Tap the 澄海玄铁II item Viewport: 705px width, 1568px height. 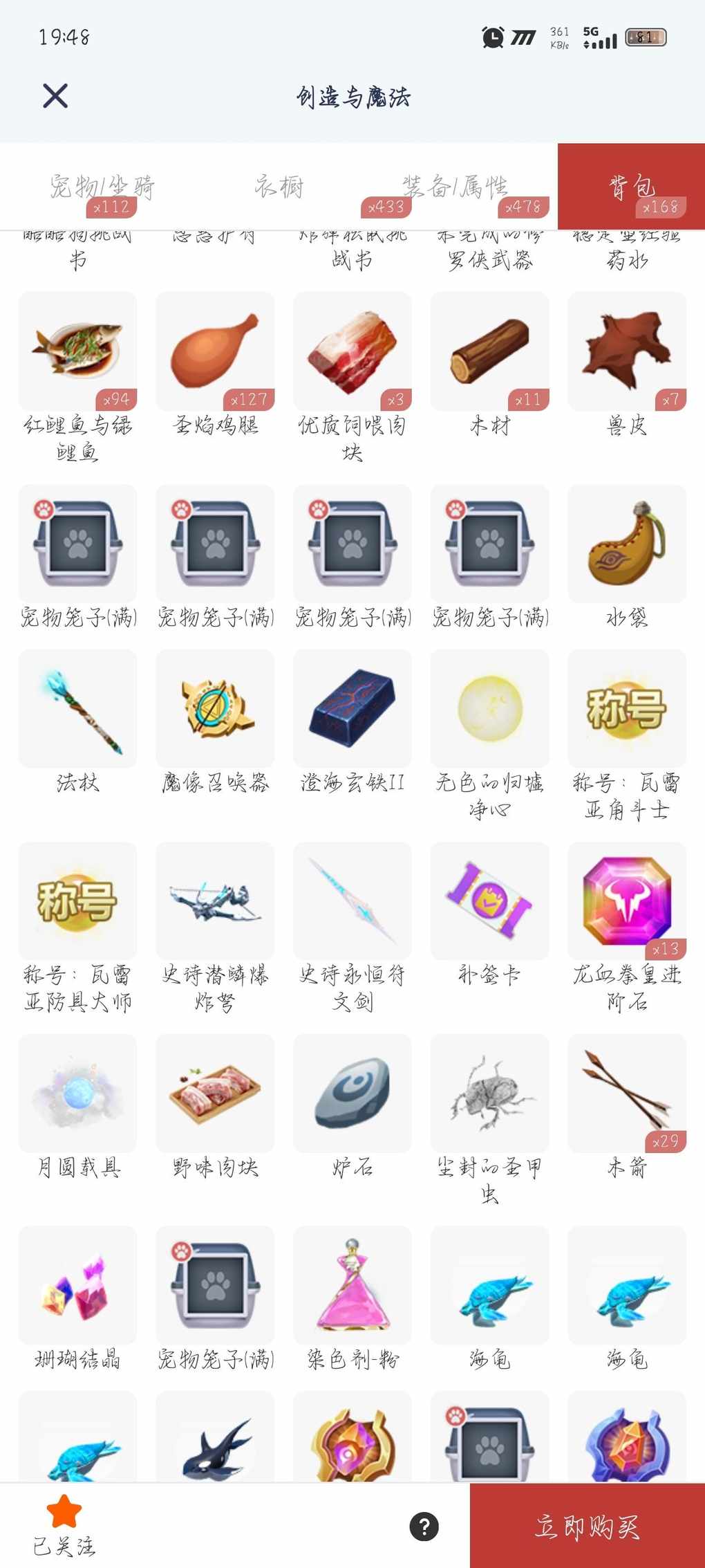coord(352,708)
